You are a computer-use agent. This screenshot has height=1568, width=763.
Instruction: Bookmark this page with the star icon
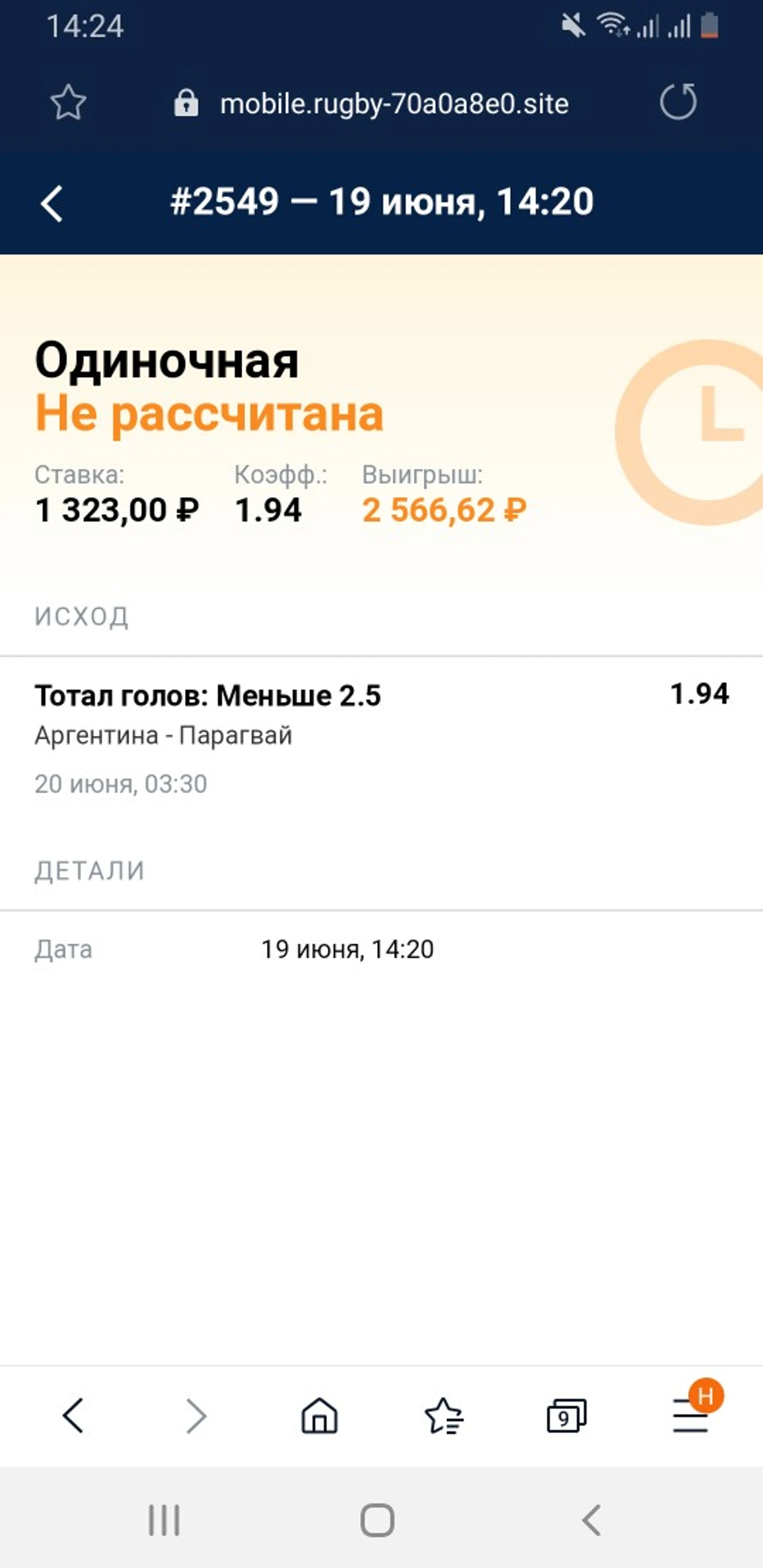[x=68, y=102]
